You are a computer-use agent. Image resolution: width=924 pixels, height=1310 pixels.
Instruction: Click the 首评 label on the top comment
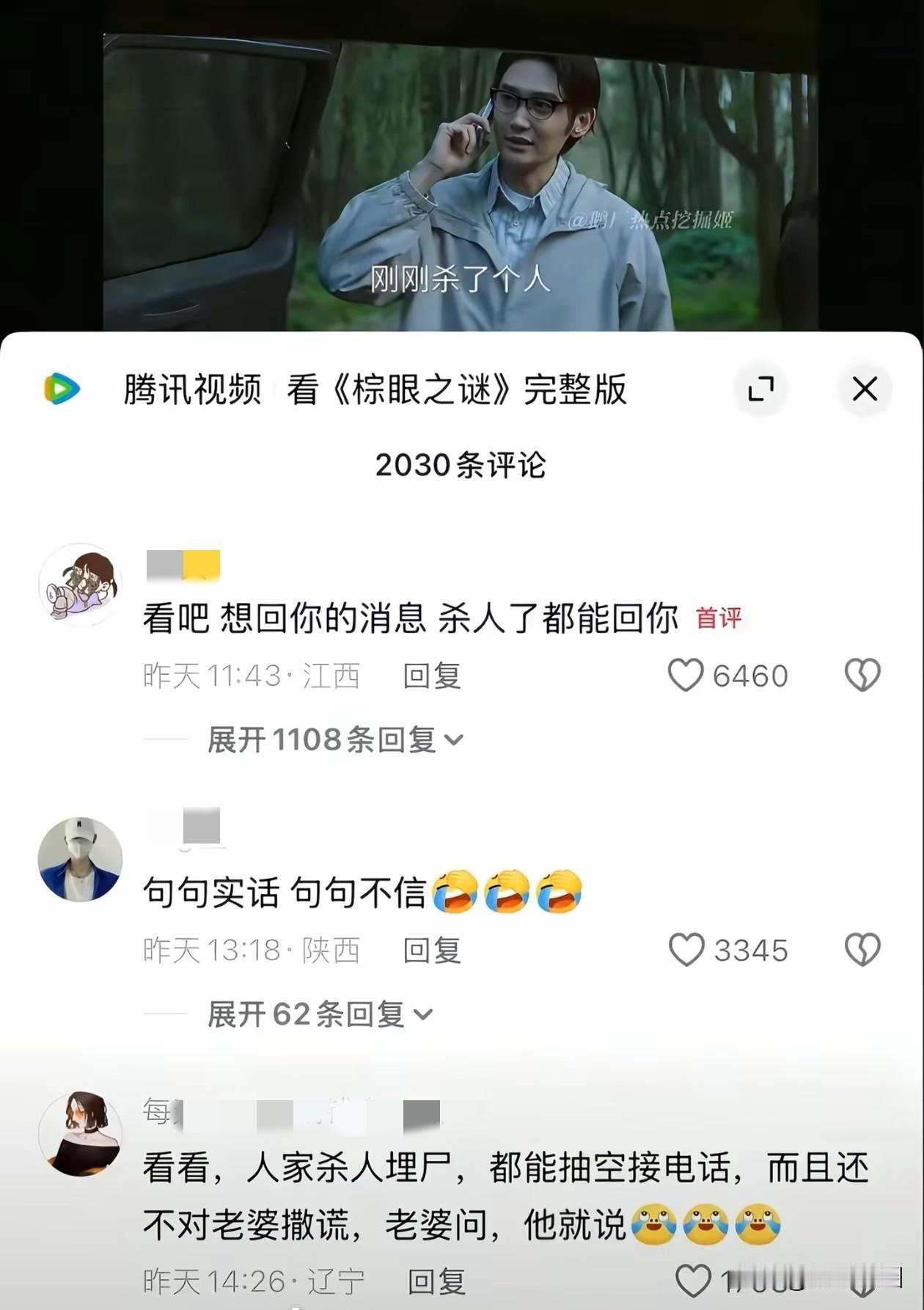pos(716,619)
